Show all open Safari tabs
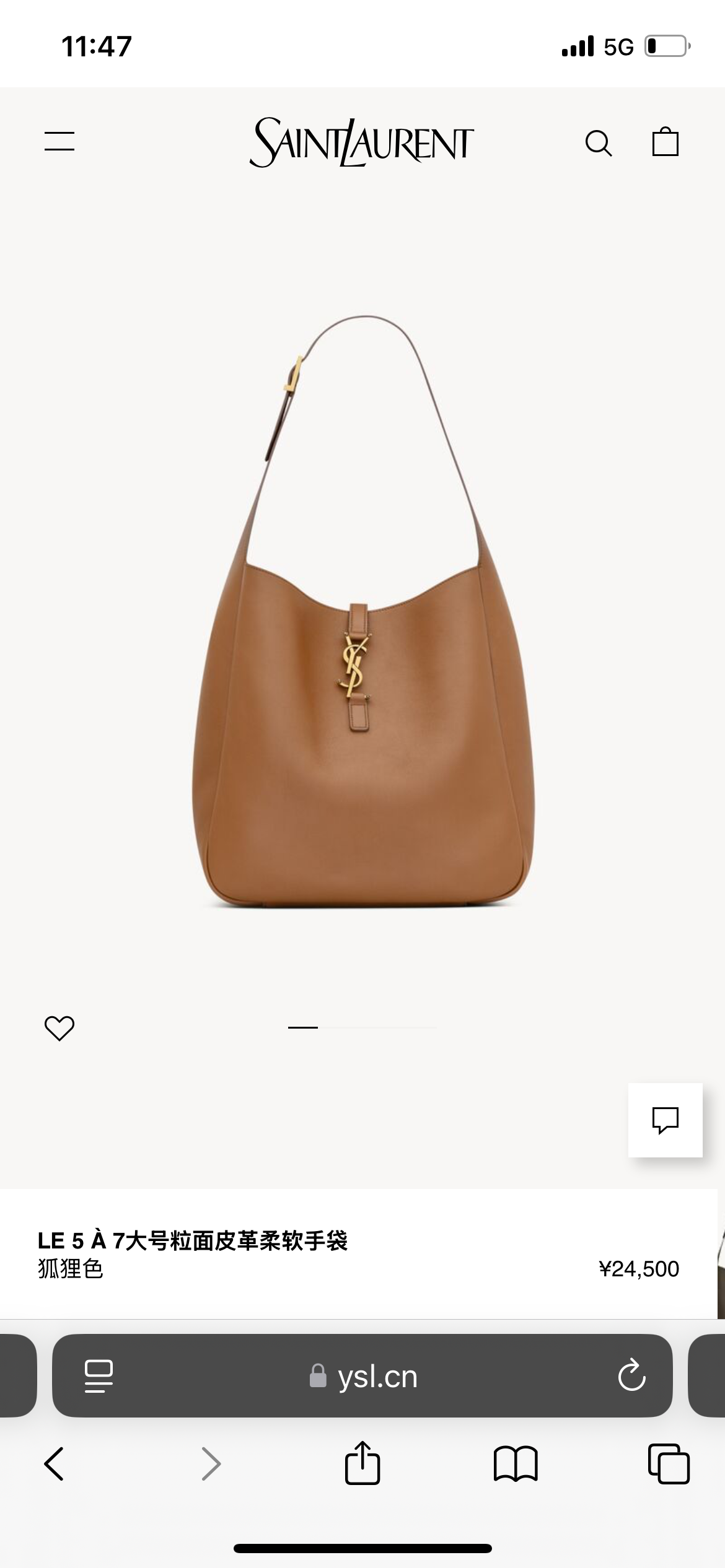 (x=669, y=1464)
